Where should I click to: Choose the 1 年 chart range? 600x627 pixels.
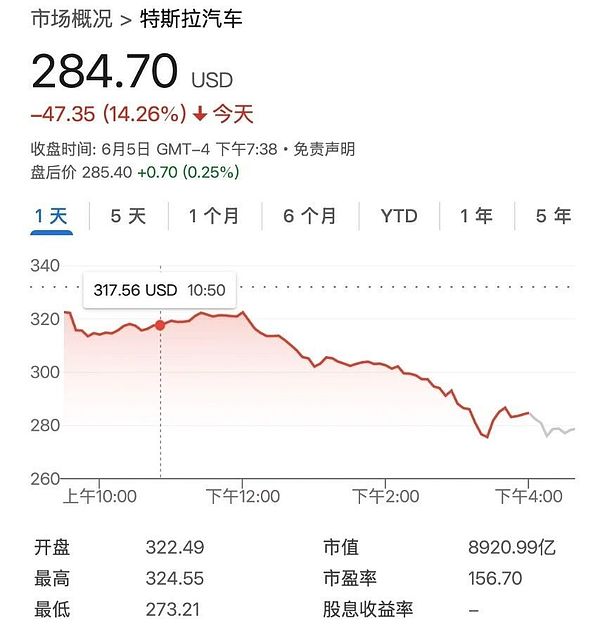pos(476,216)
